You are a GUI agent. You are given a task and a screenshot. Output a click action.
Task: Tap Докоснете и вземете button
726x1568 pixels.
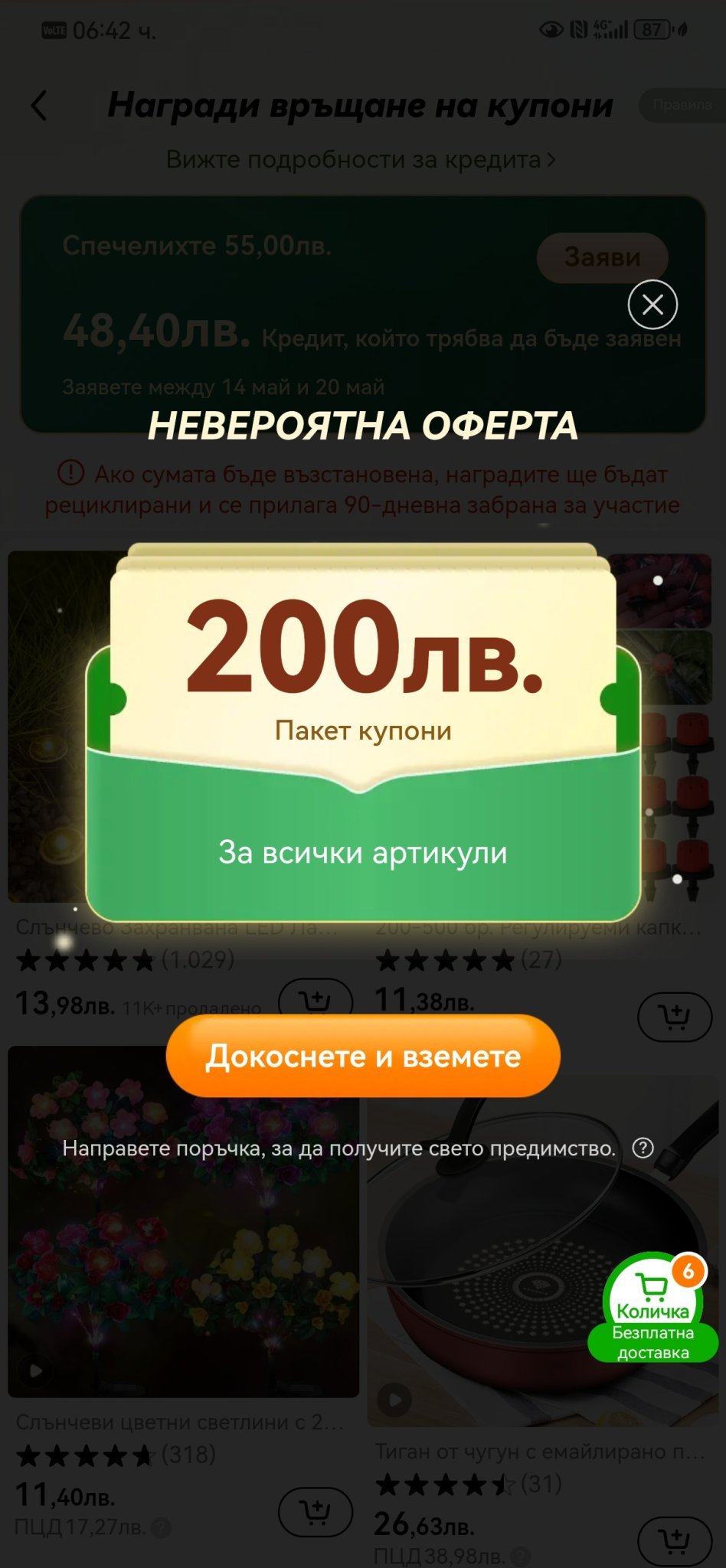point(363,1056)
